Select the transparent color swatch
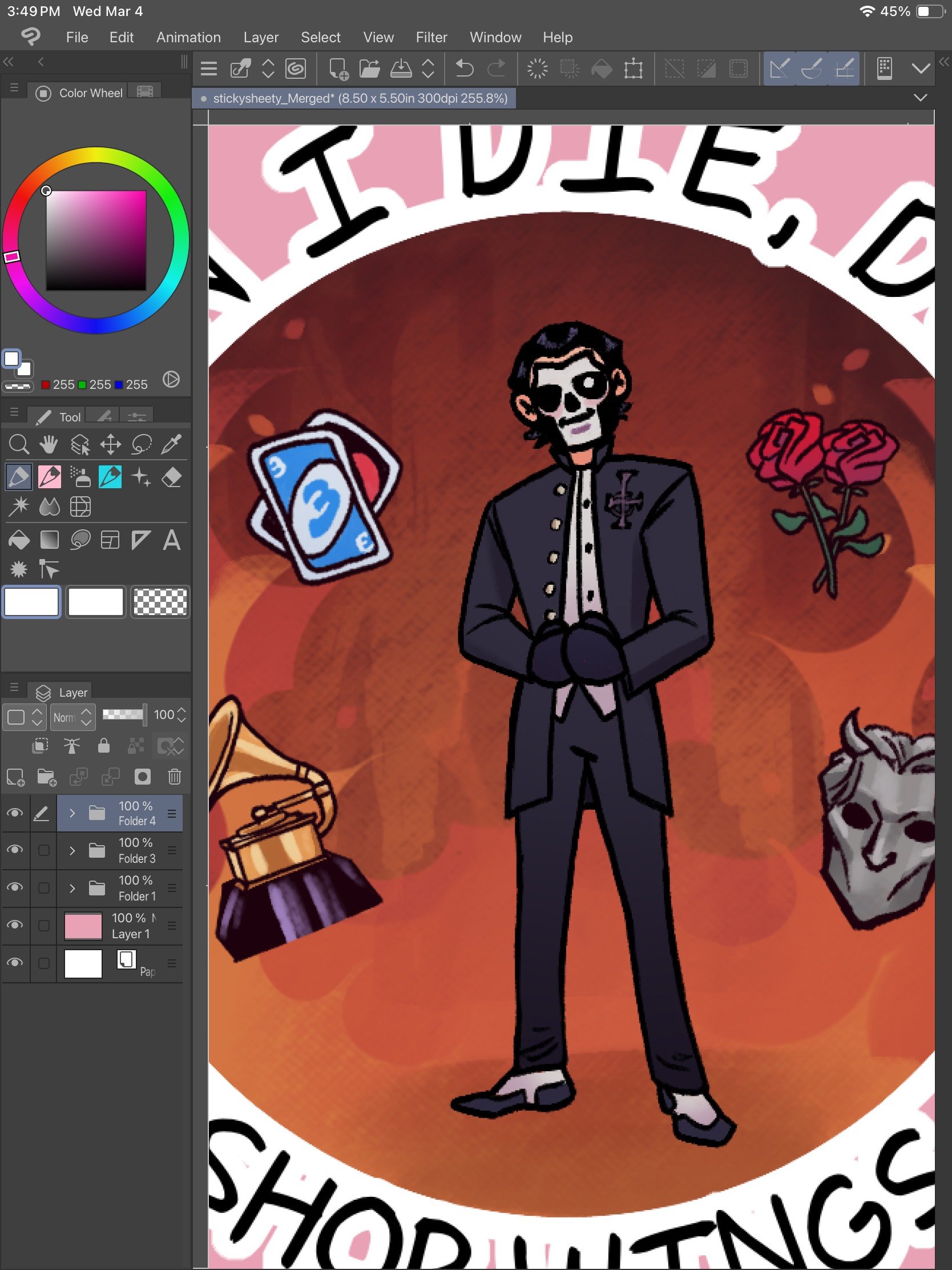The width and height of the screenshot is (952, 1270). coord(160,602)
